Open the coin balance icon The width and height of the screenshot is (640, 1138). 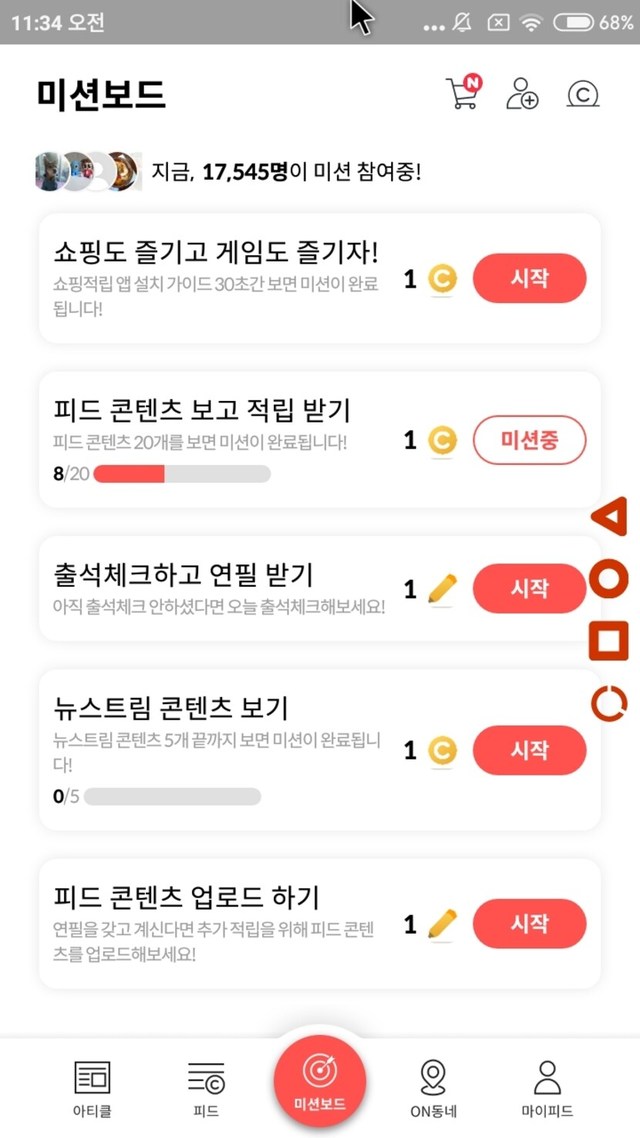coord(582,94)
